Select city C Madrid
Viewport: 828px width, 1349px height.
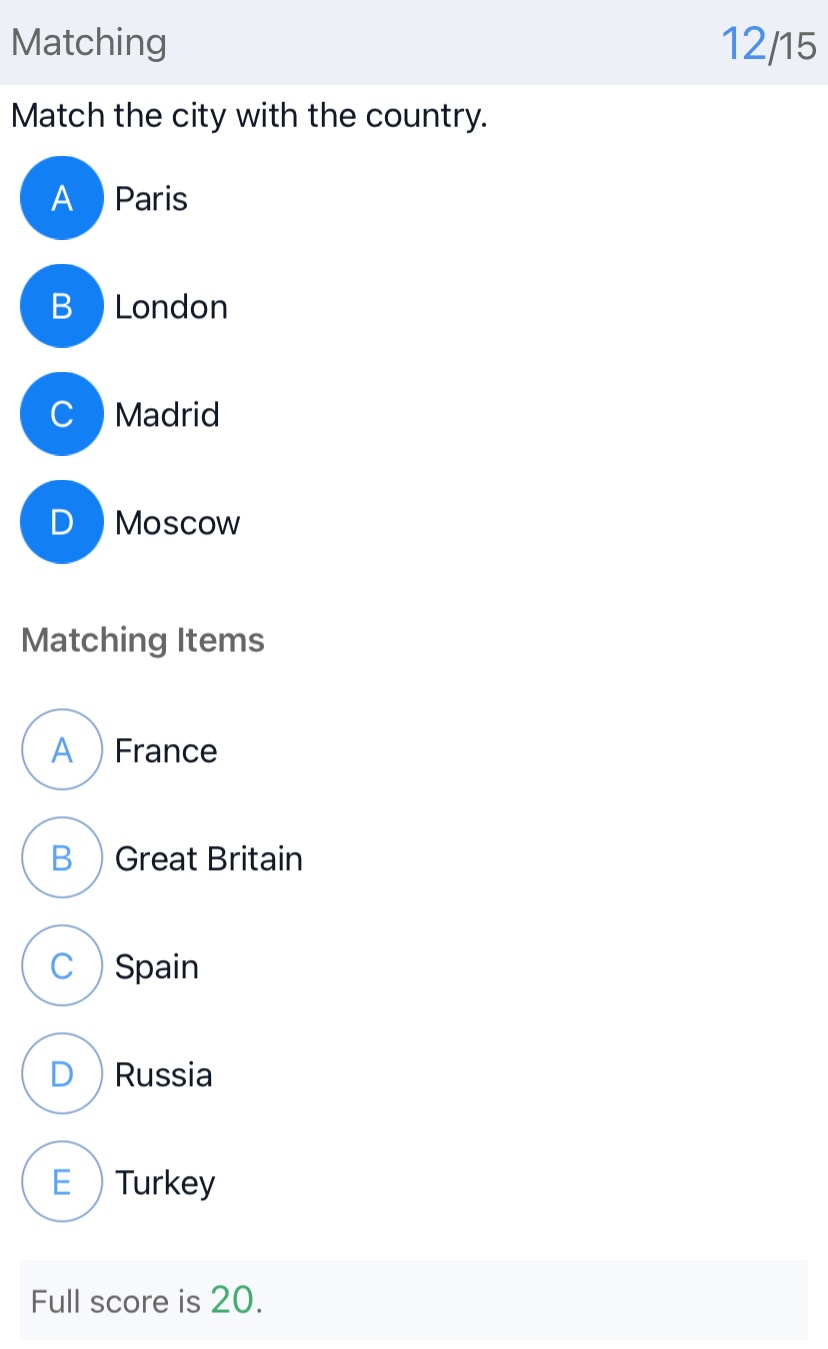click(62, 415)
